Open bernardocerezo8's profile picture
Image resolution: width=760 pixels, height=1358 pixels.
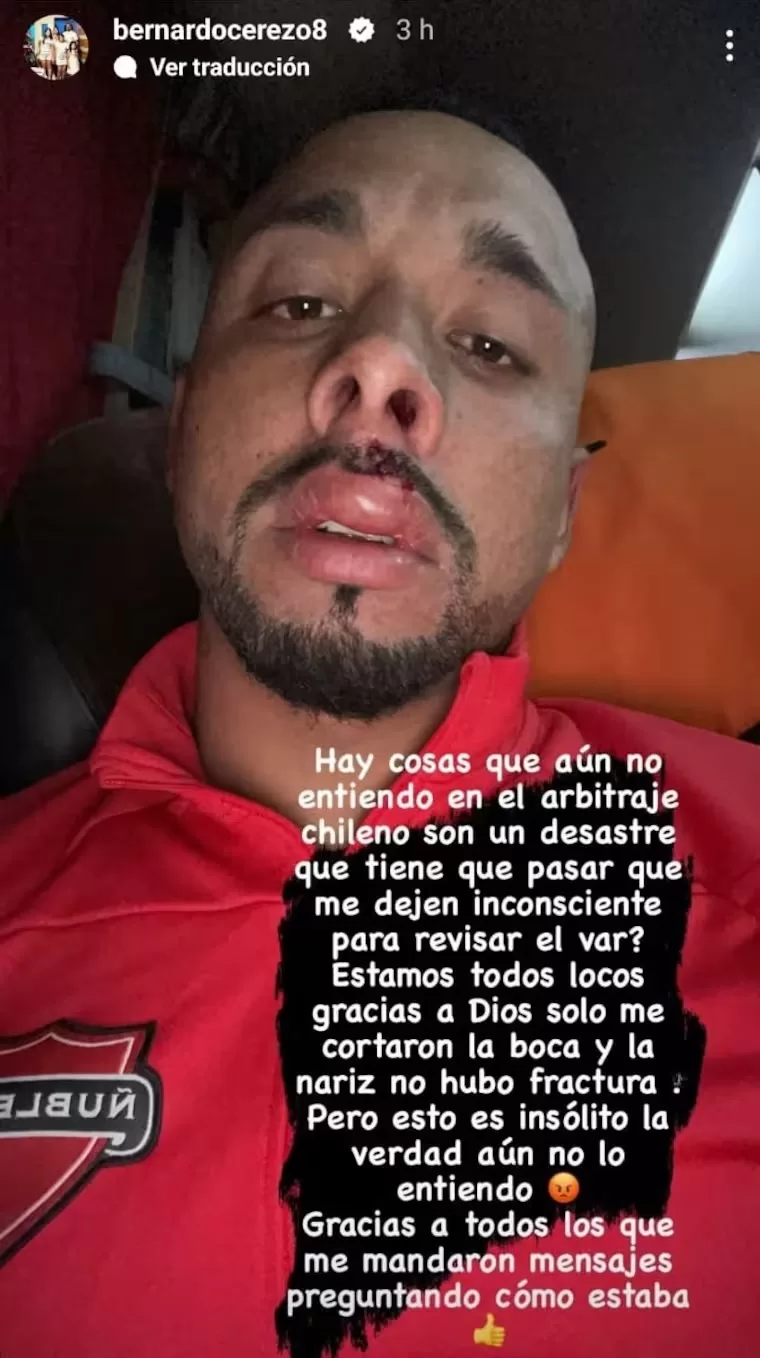click(56, 47)
